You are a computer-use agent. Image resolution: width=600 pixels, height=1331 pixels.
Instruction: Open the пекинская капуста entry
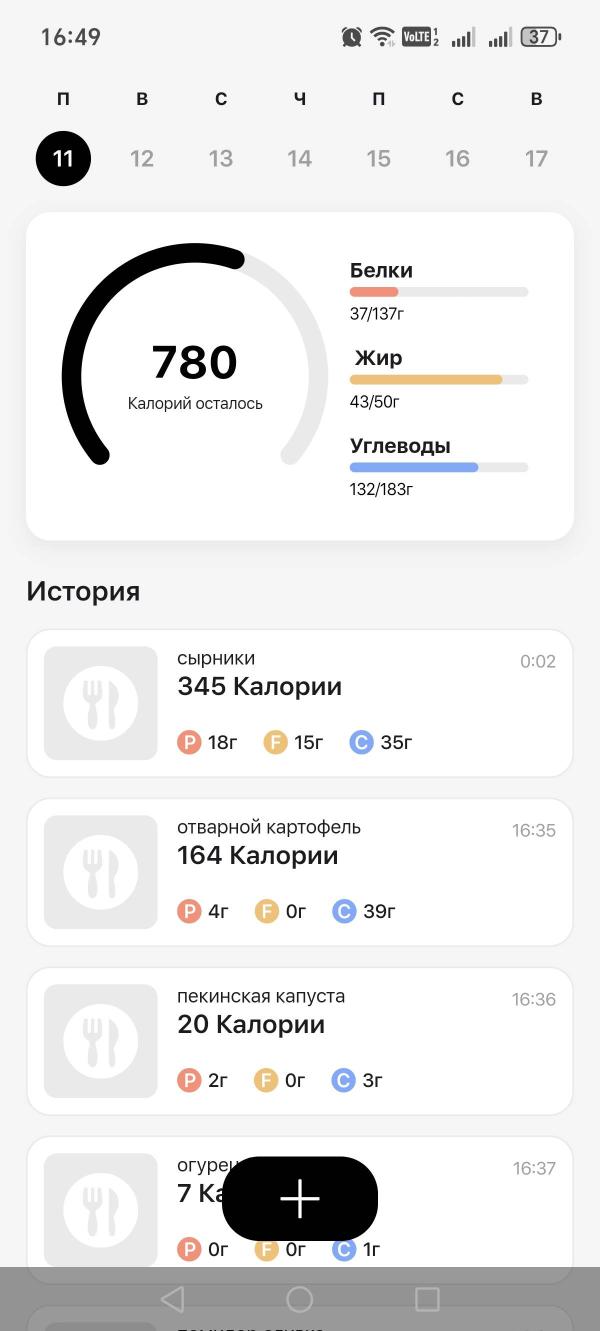click(x=300, y=1041)
